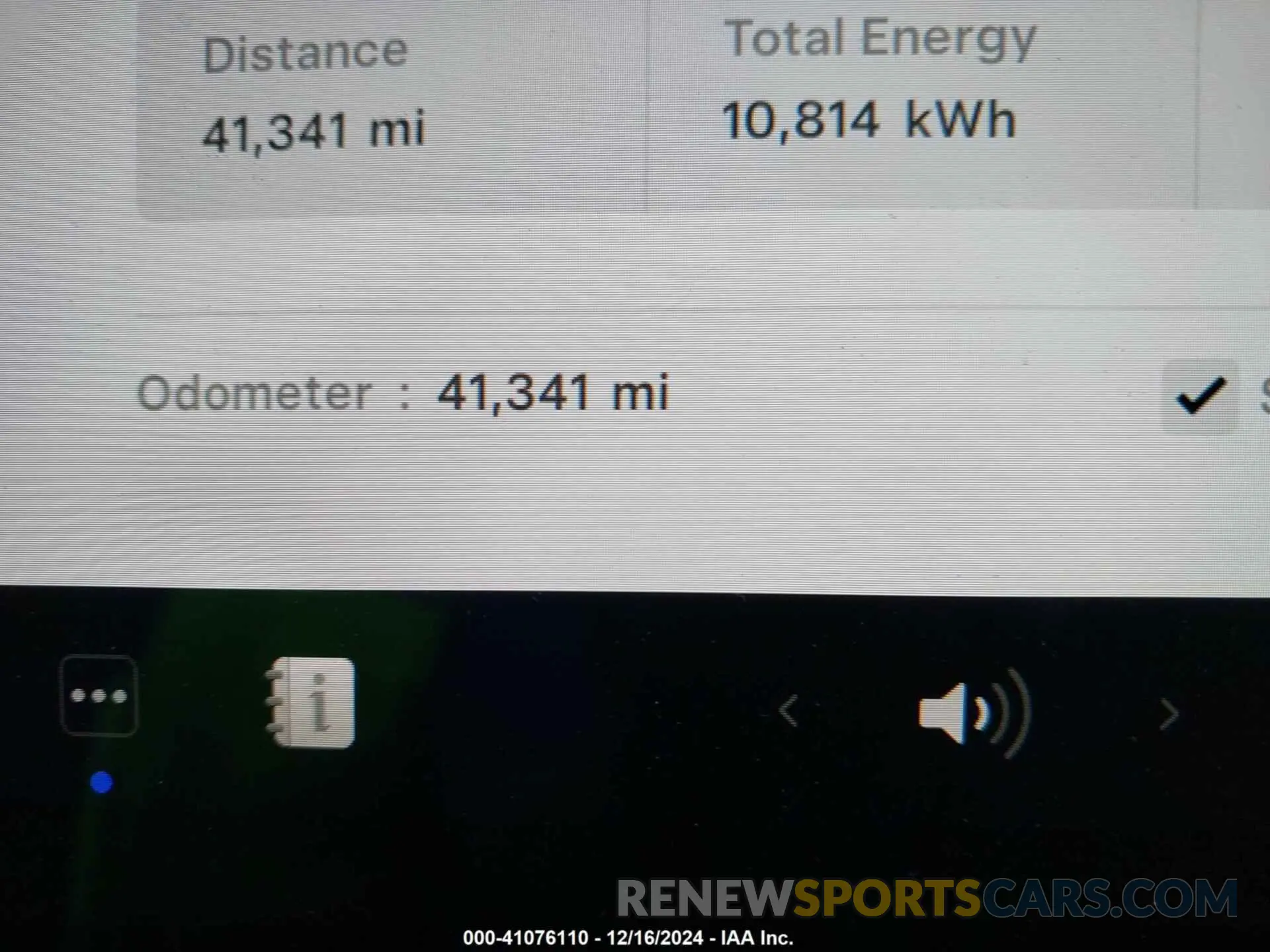Toggle the checkbox beside the odometer

[1200, 395]
